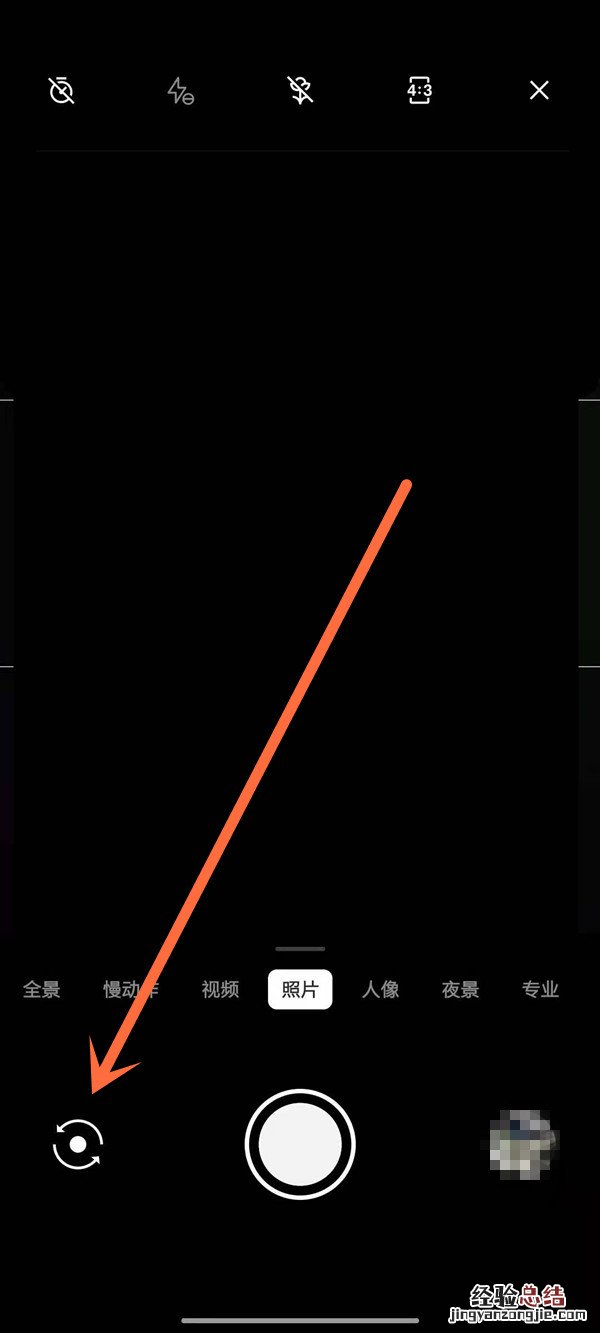Screen dimensions: 600x1333
Task: Tap the crossed-out icon beside 4:3
Action: (300, 91)
